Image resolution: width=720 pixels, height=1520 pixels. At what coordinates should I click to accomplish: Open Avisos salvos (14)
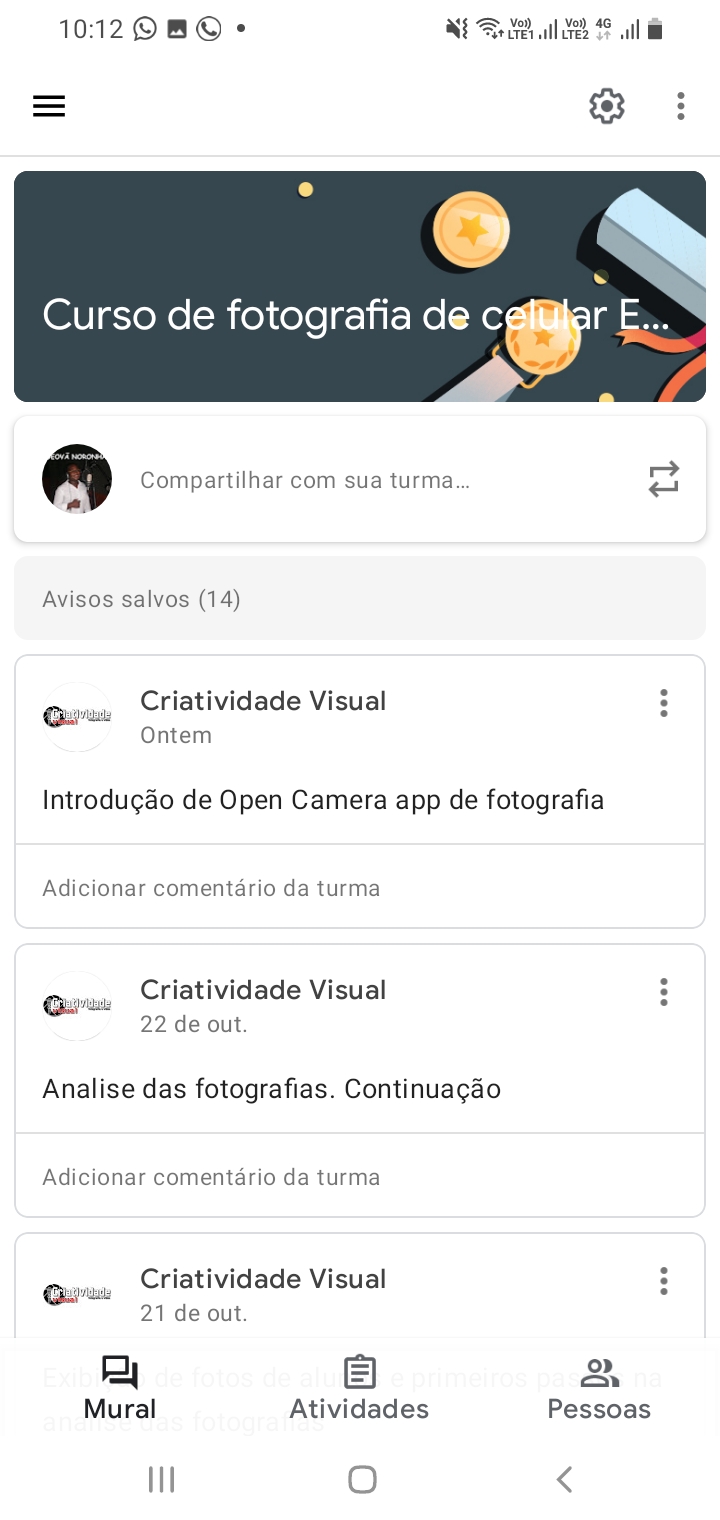(360, 599)
